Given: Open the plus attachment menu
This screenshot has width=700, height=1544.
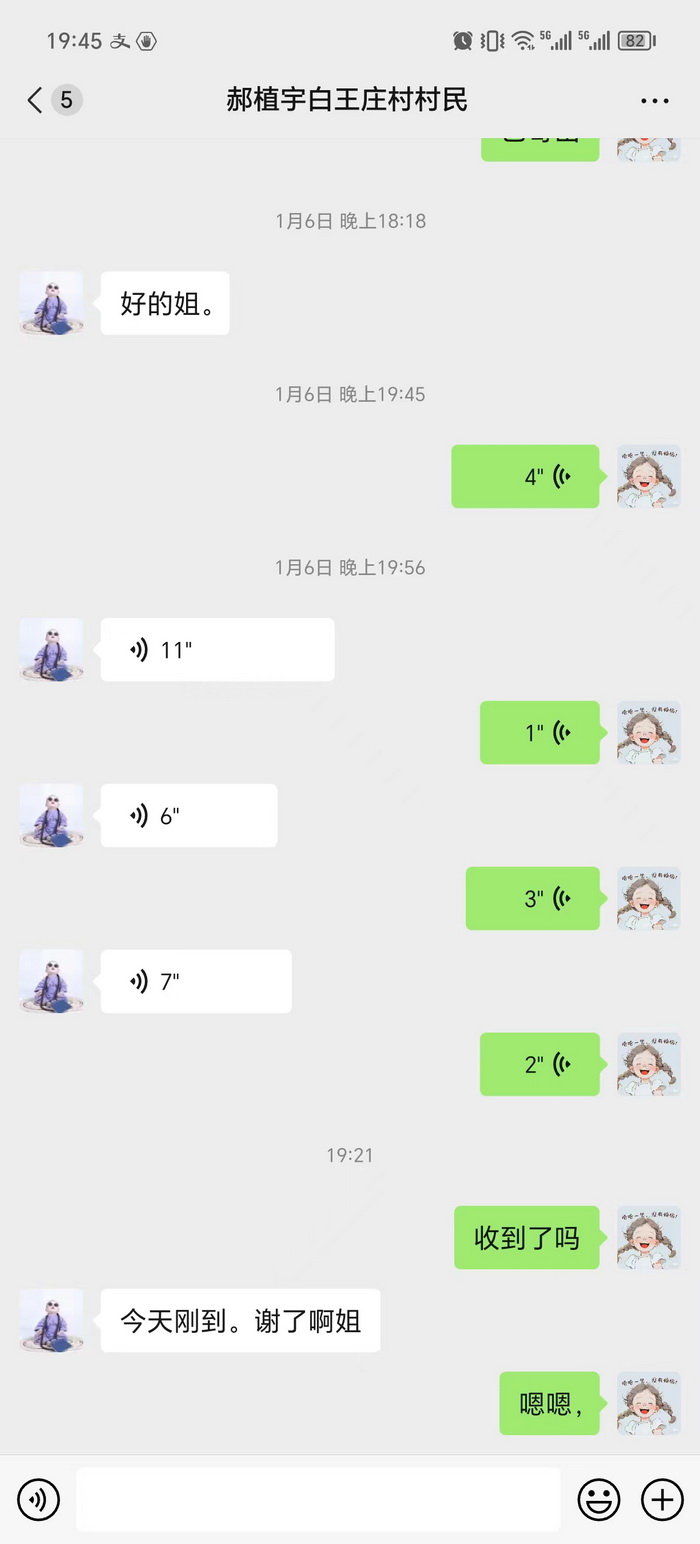Looking at the screenshot, I should (661, 1500).
